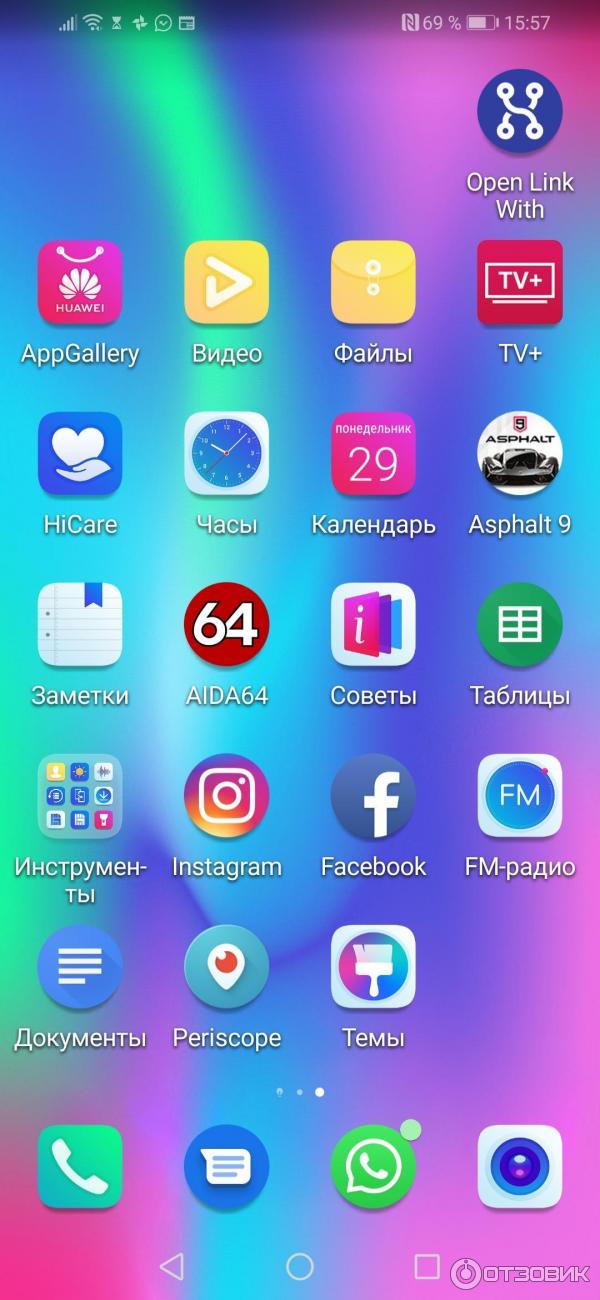600x1300 pixels.
Task: Open Facebook
Action: point(373,796)
